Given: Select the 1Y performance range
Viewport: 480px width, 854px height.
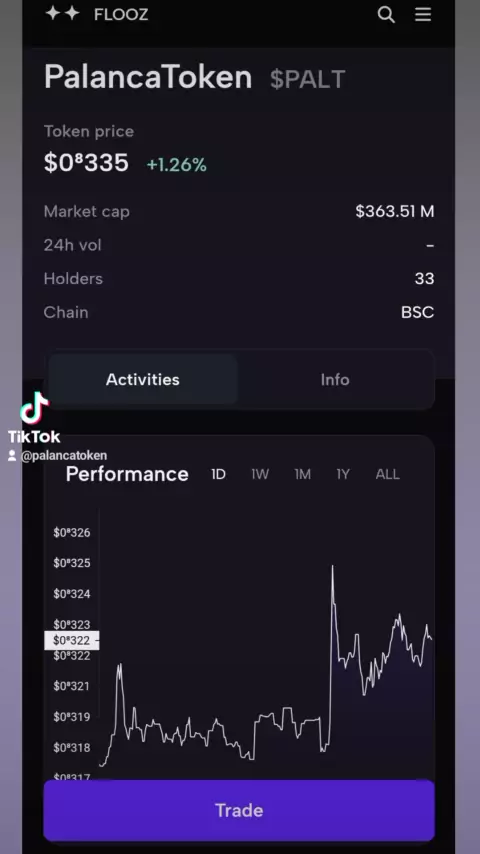Looking at the screenshot, I should click(x=343, y=474).
